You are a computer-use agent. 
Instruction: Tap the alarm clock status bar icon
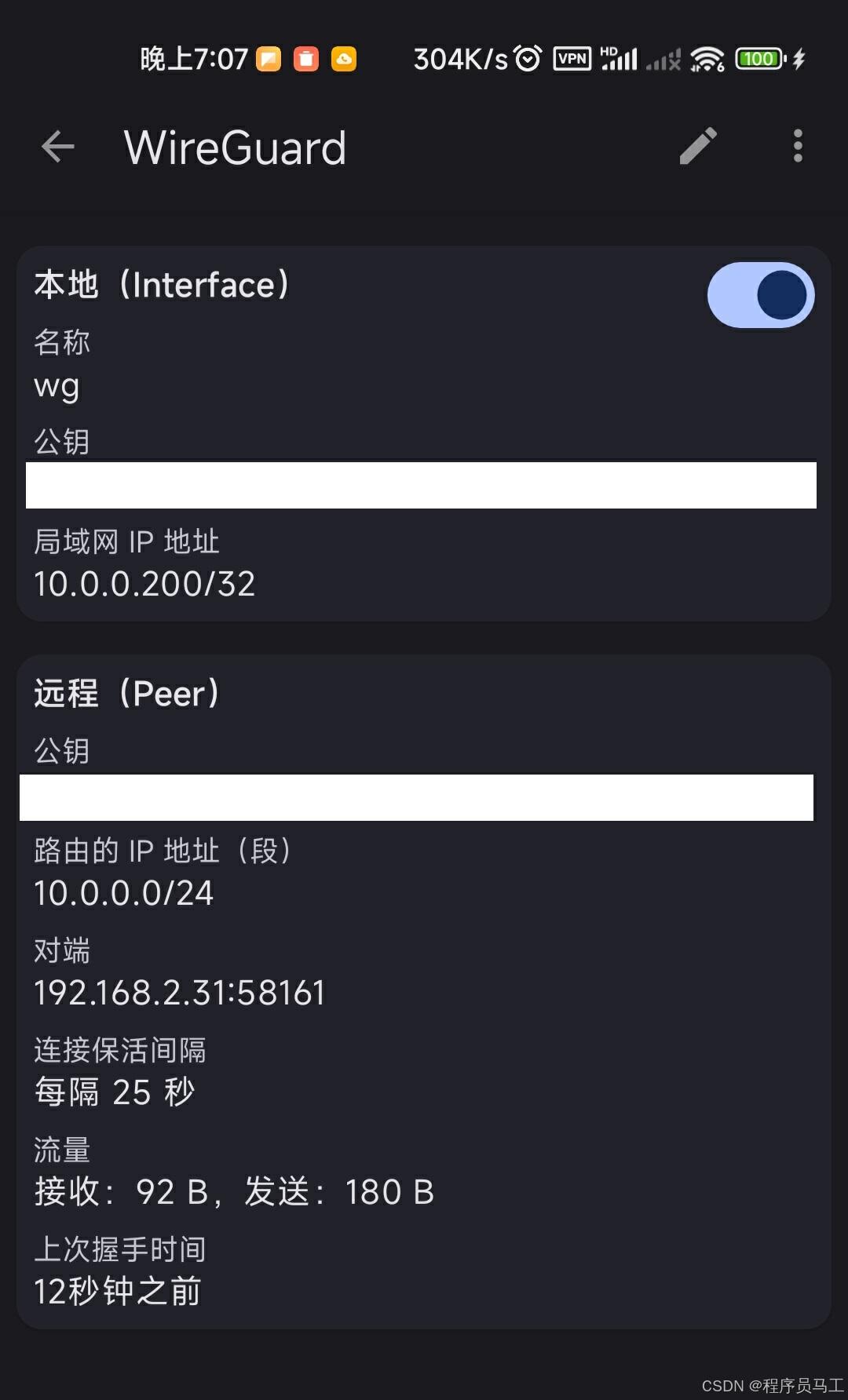click(x=527, y=59)
